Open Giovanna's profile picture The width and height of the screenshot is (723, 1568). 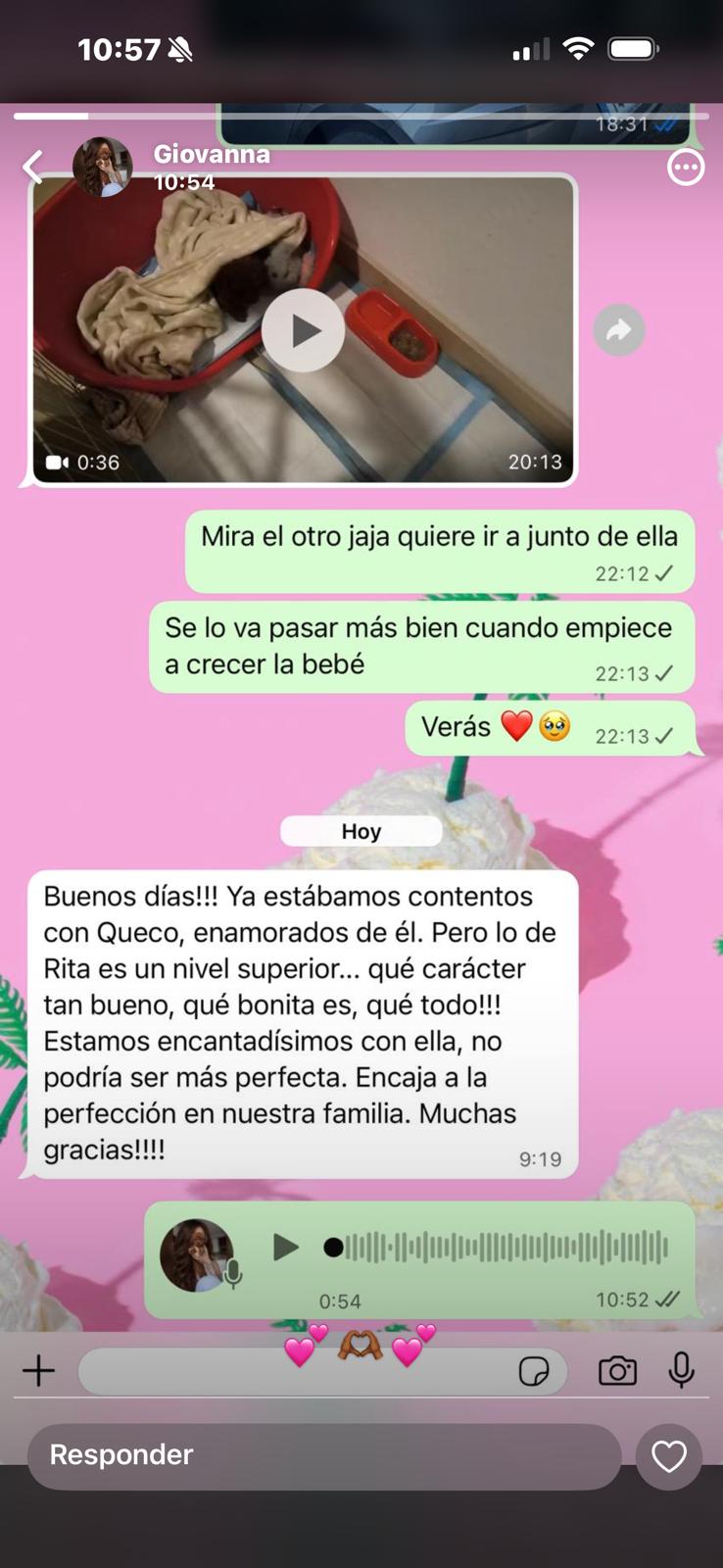[x=103, y=167]
